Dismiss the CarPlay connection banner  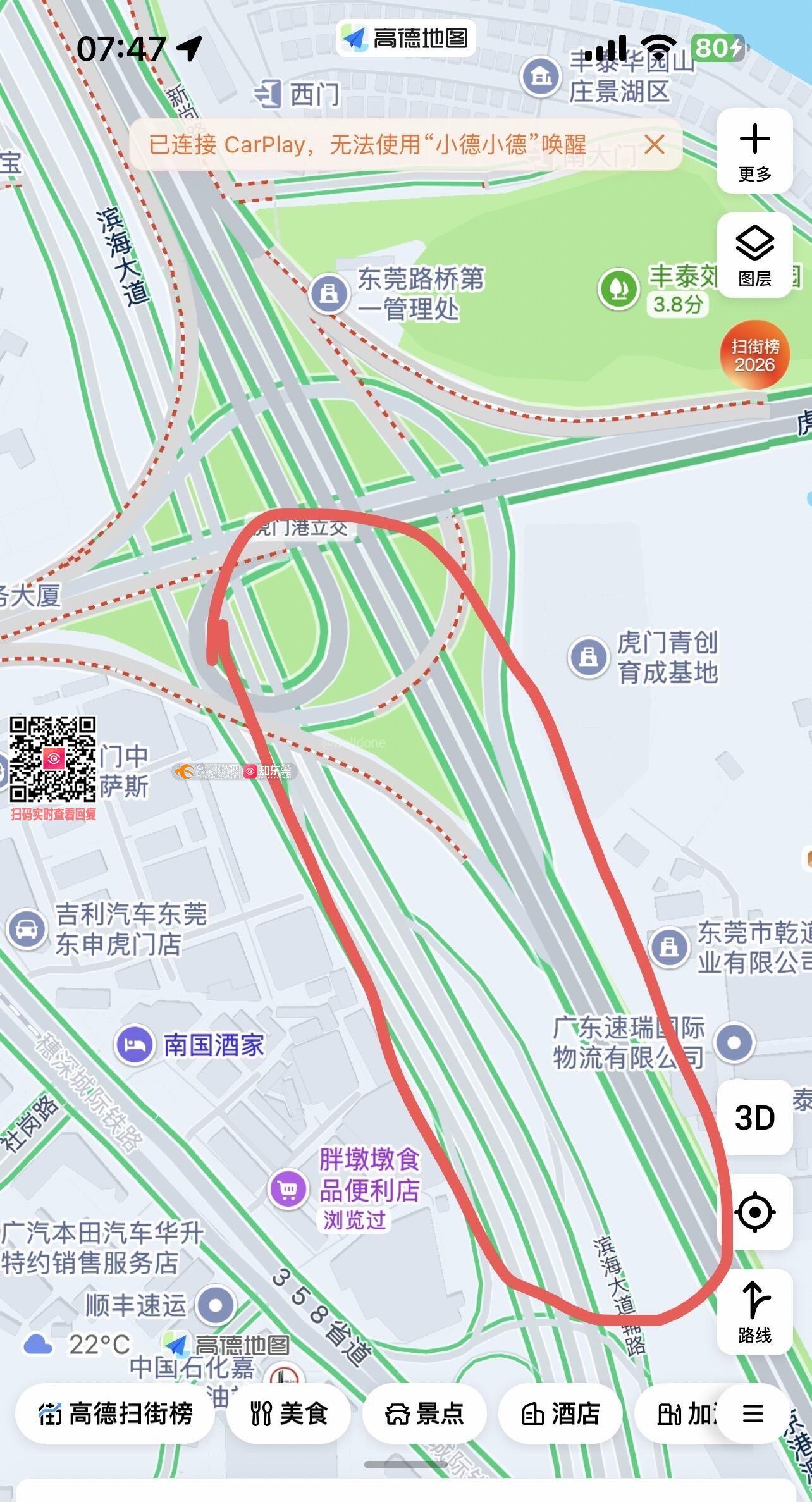655,145
